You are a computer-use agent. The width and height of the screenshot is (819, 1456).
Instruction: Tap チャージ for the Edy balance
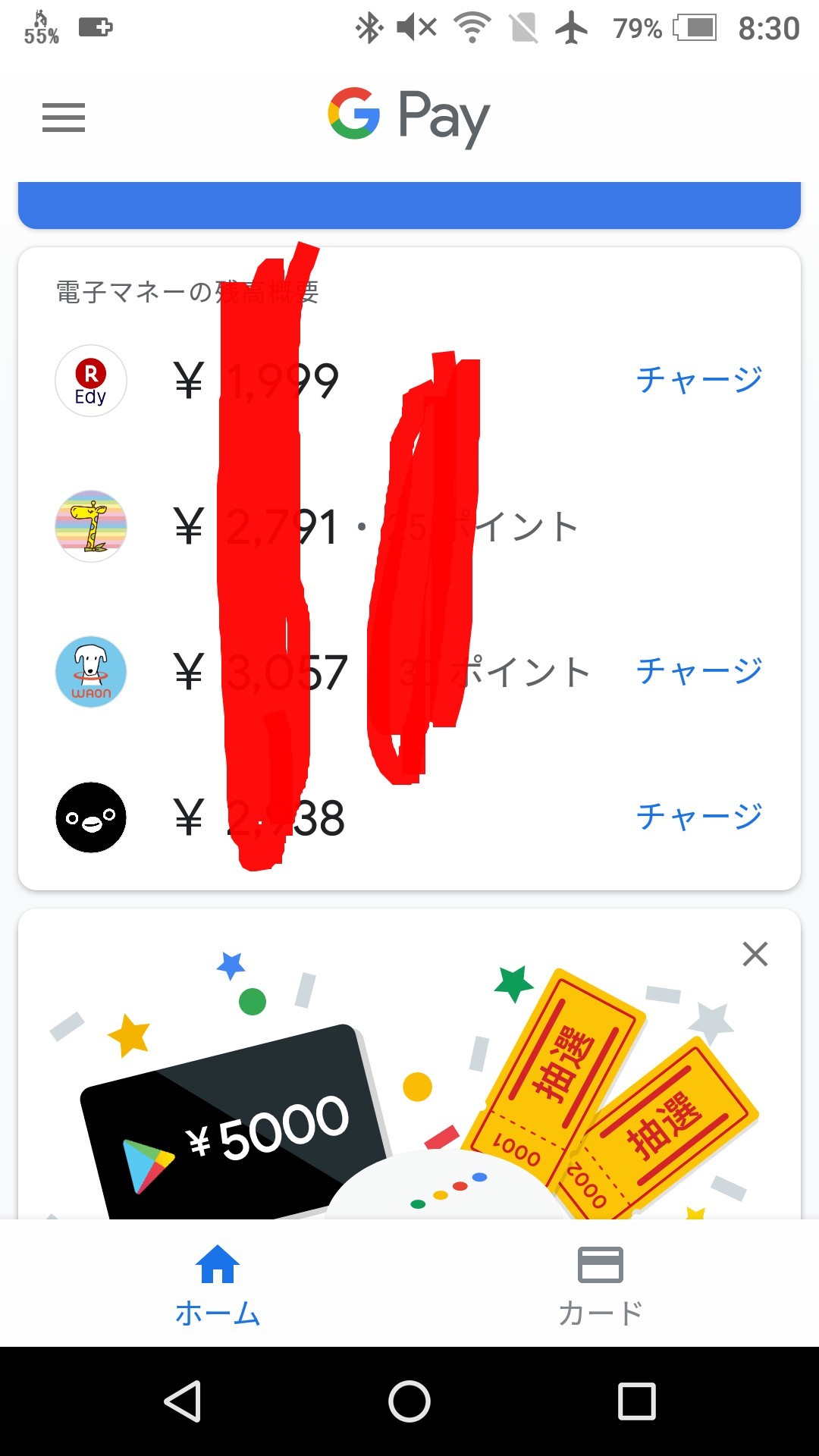pyautogui.click(x=698, y=380)
